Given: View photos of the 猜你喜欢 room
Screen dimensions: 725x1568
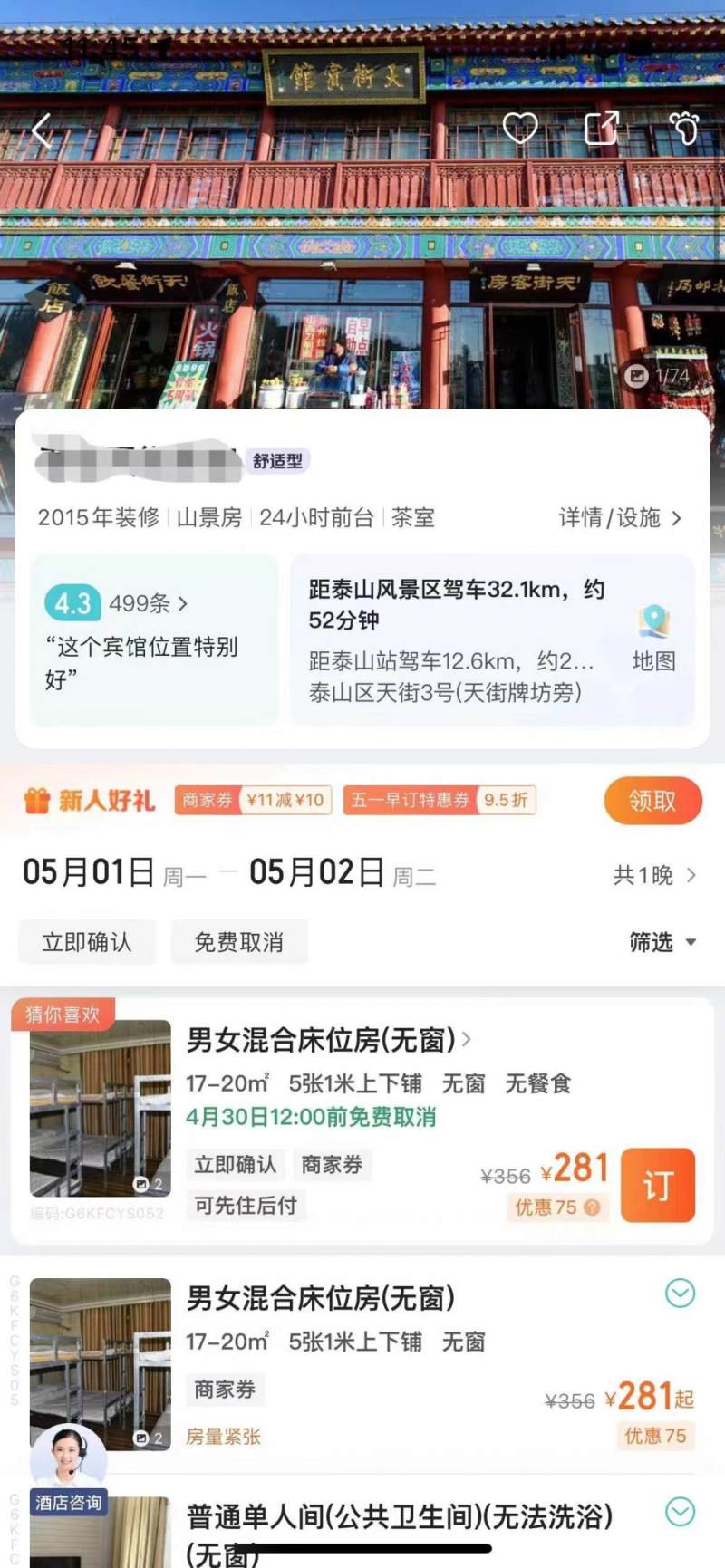Looking at the screenshot, I should point(101,1107).
